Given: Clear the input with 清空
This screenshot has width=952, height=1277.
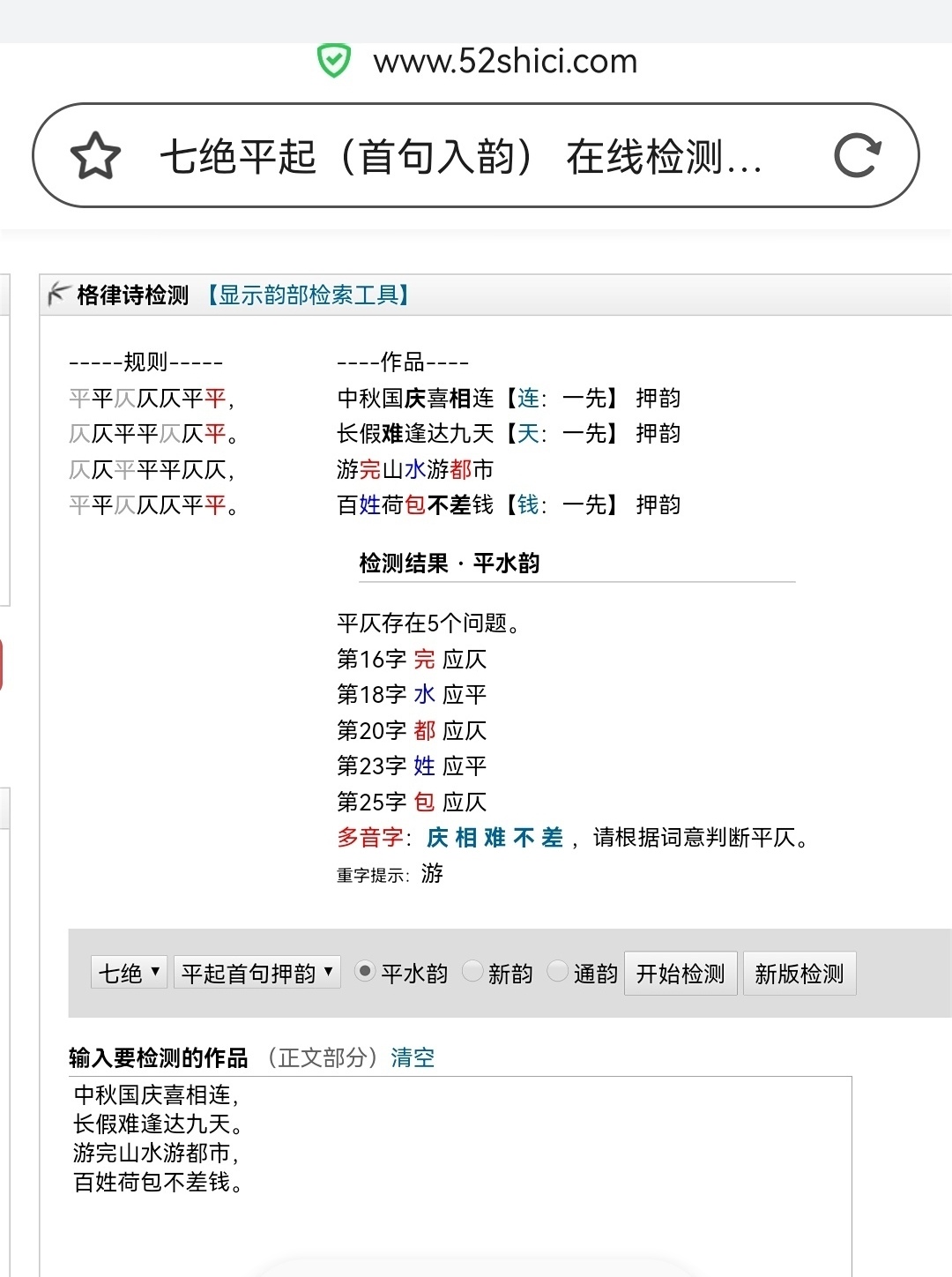Looking at the screenshot, I should pos(413,1057).
